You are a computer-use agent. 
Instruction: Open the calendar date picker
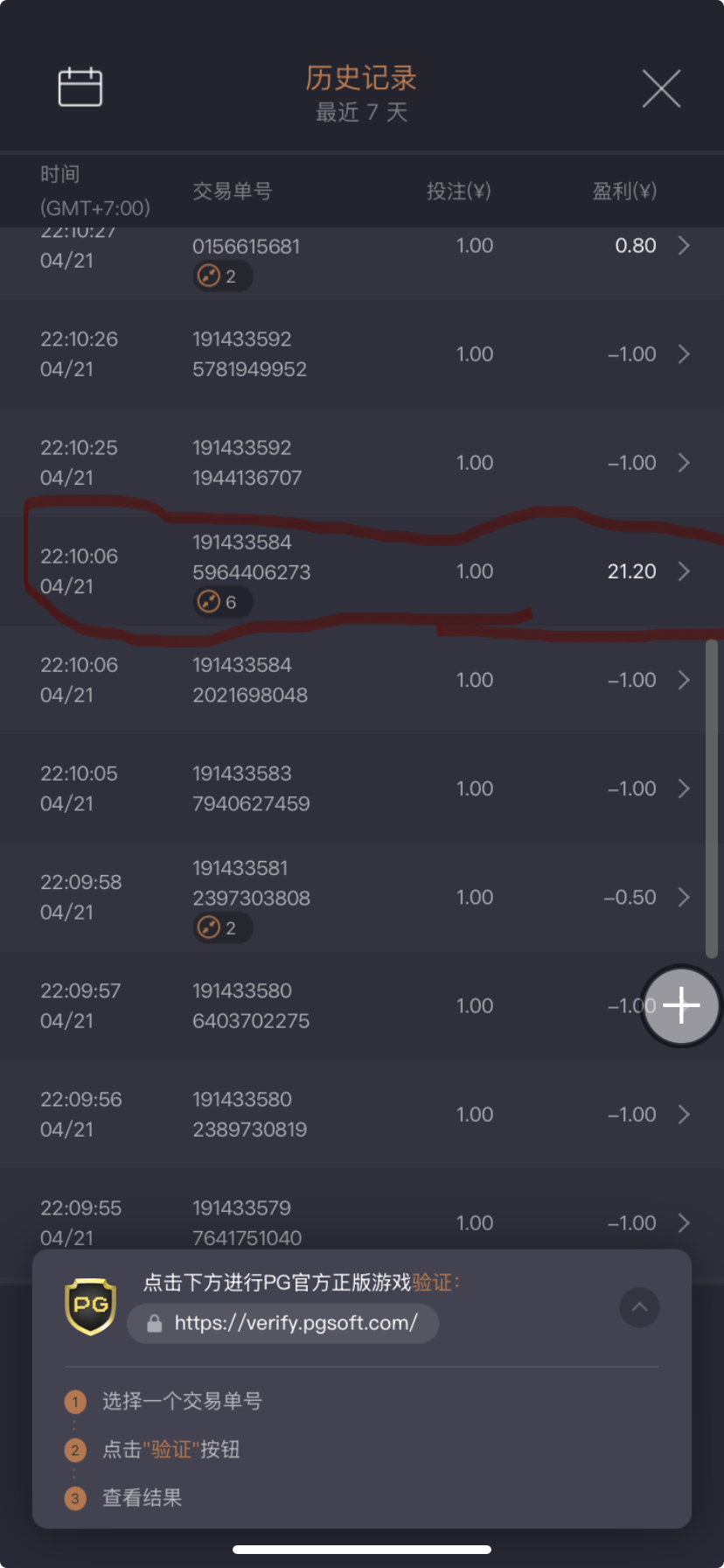click(80, 87)
